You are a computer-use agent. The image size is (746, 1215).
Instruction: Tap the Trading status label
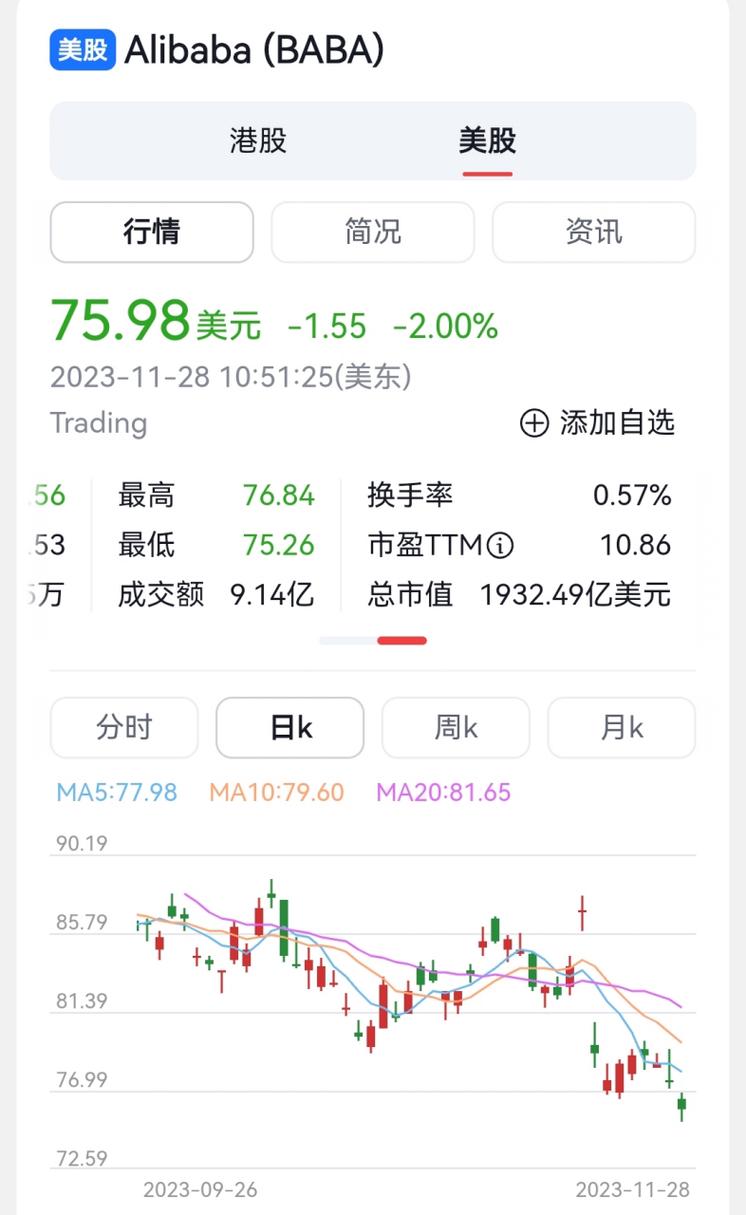click(x=98, y=423)
